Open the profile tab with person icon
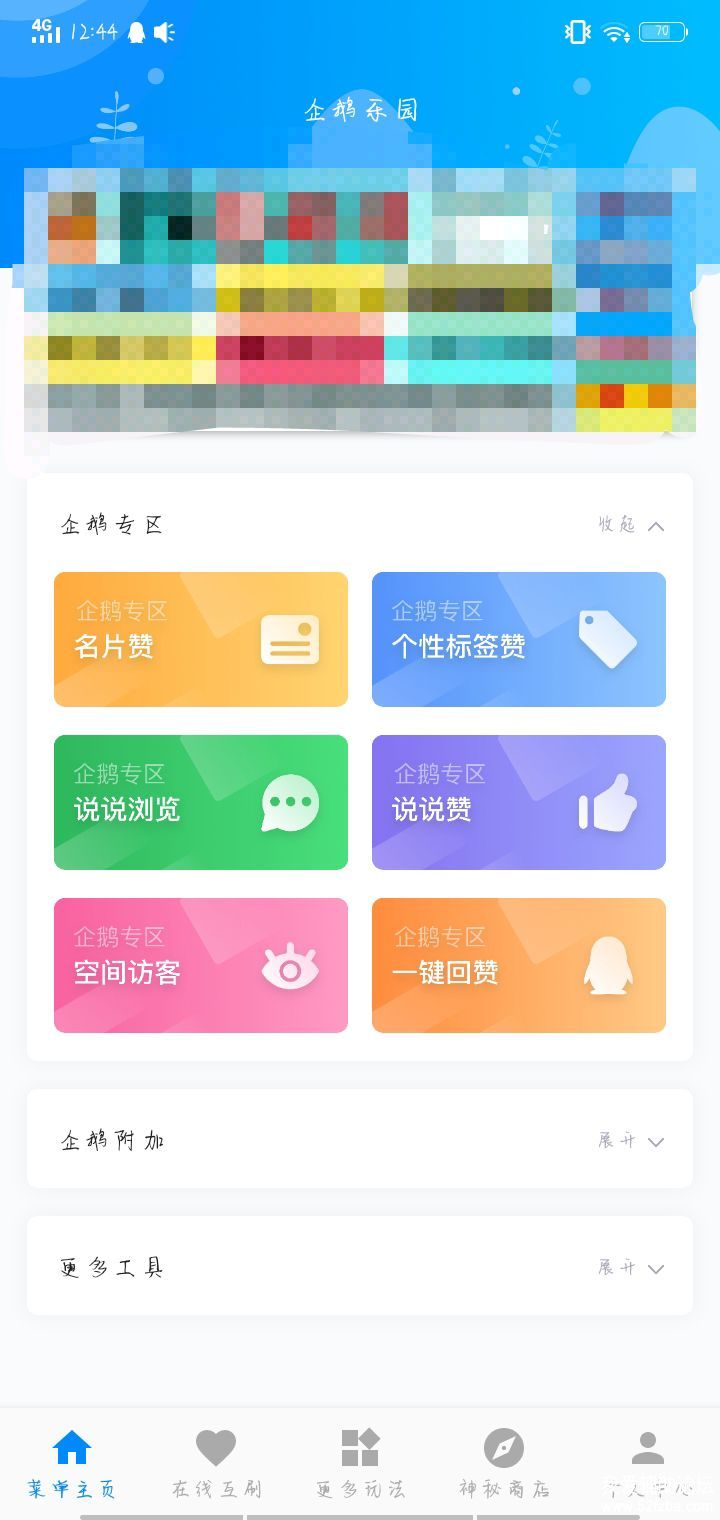The height and width of the screenshot is (1520, 720). [648, 1463]
